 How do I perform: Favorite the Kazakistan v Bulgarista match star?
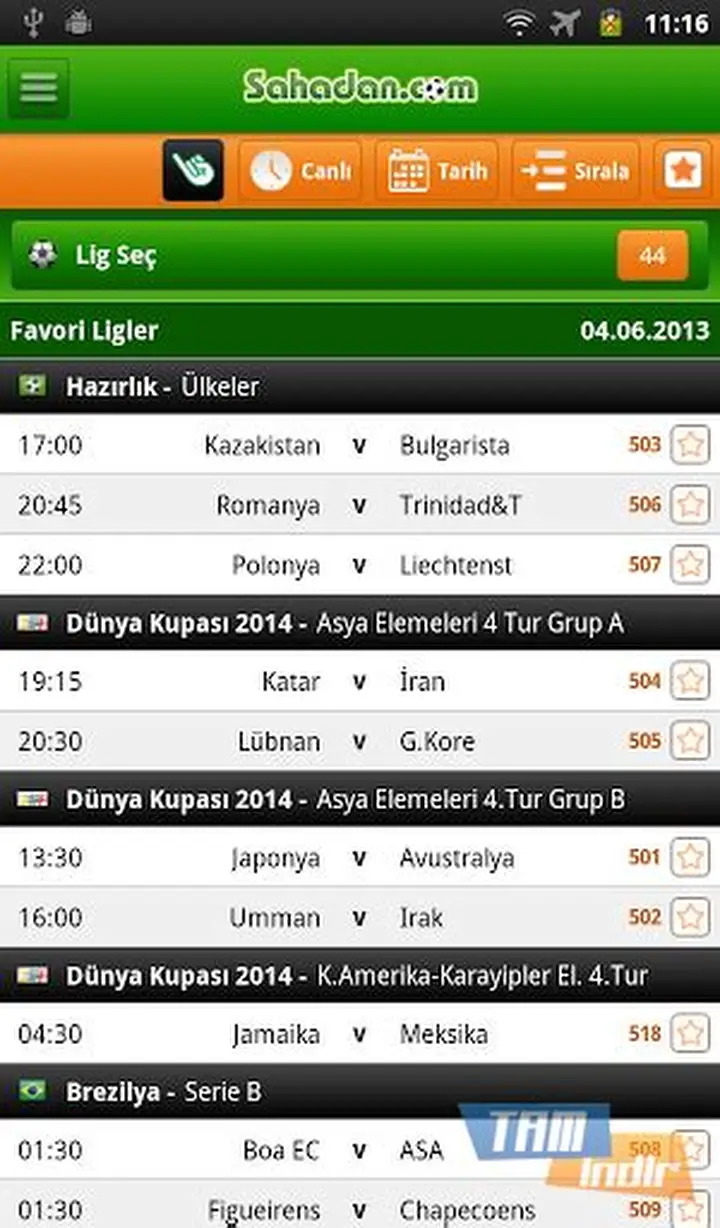[689, 445]
